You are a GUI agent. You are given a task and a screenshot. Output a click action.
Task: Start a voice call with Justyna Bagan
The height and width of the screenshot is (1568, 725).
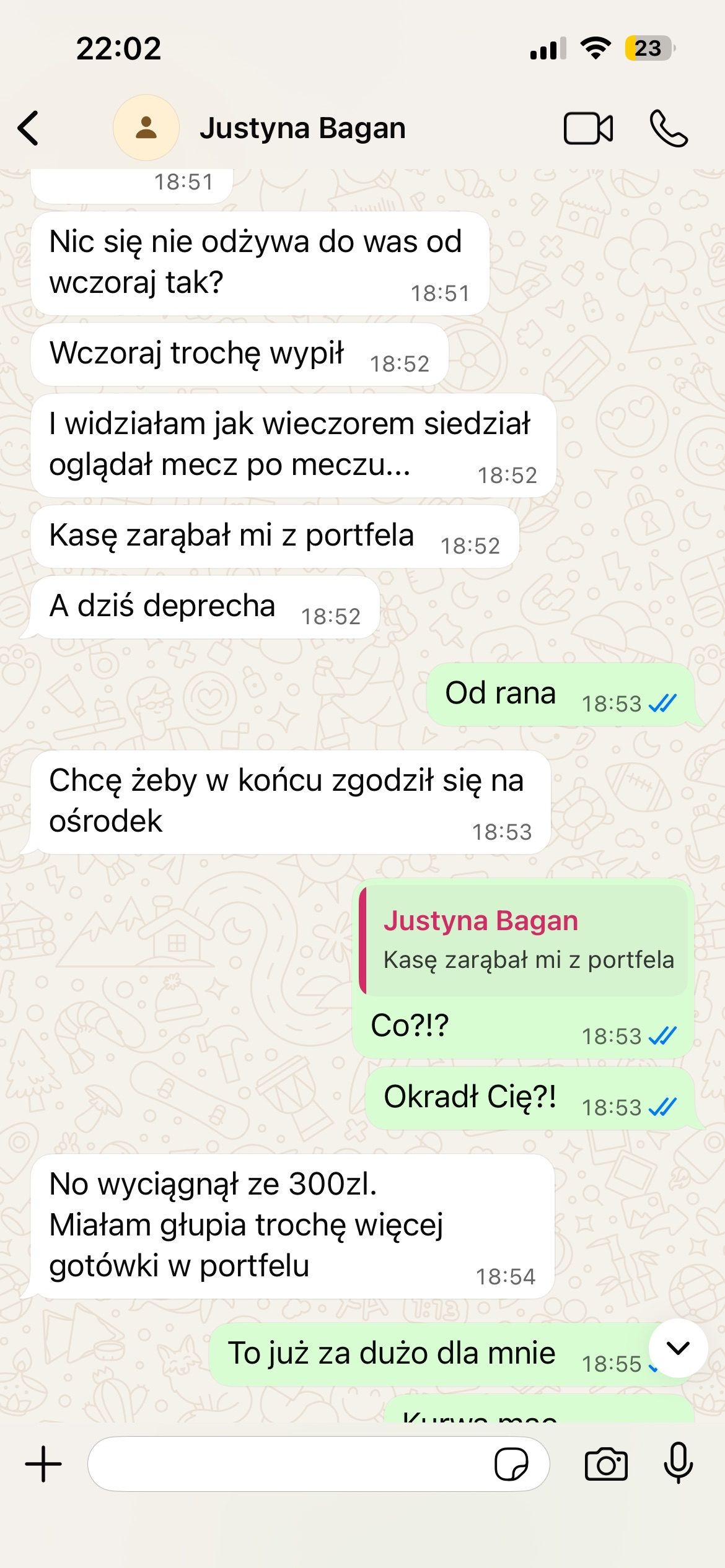point(669,128)
